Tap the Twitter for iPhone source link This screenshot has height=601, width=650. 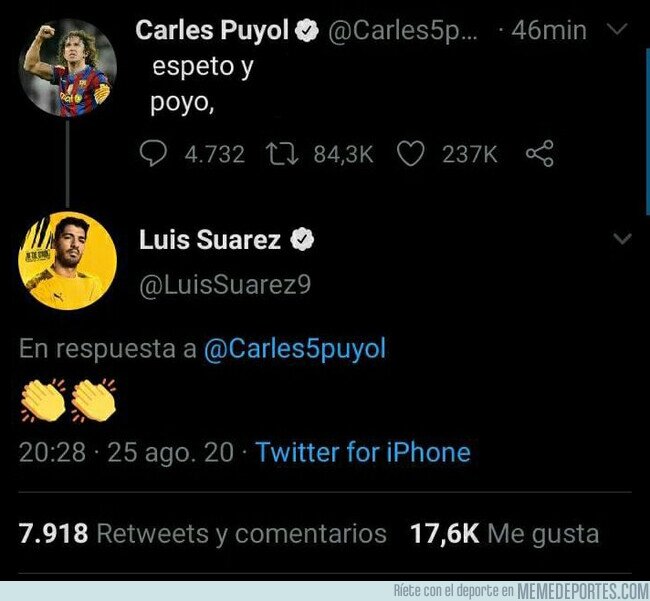click(362, 452)
